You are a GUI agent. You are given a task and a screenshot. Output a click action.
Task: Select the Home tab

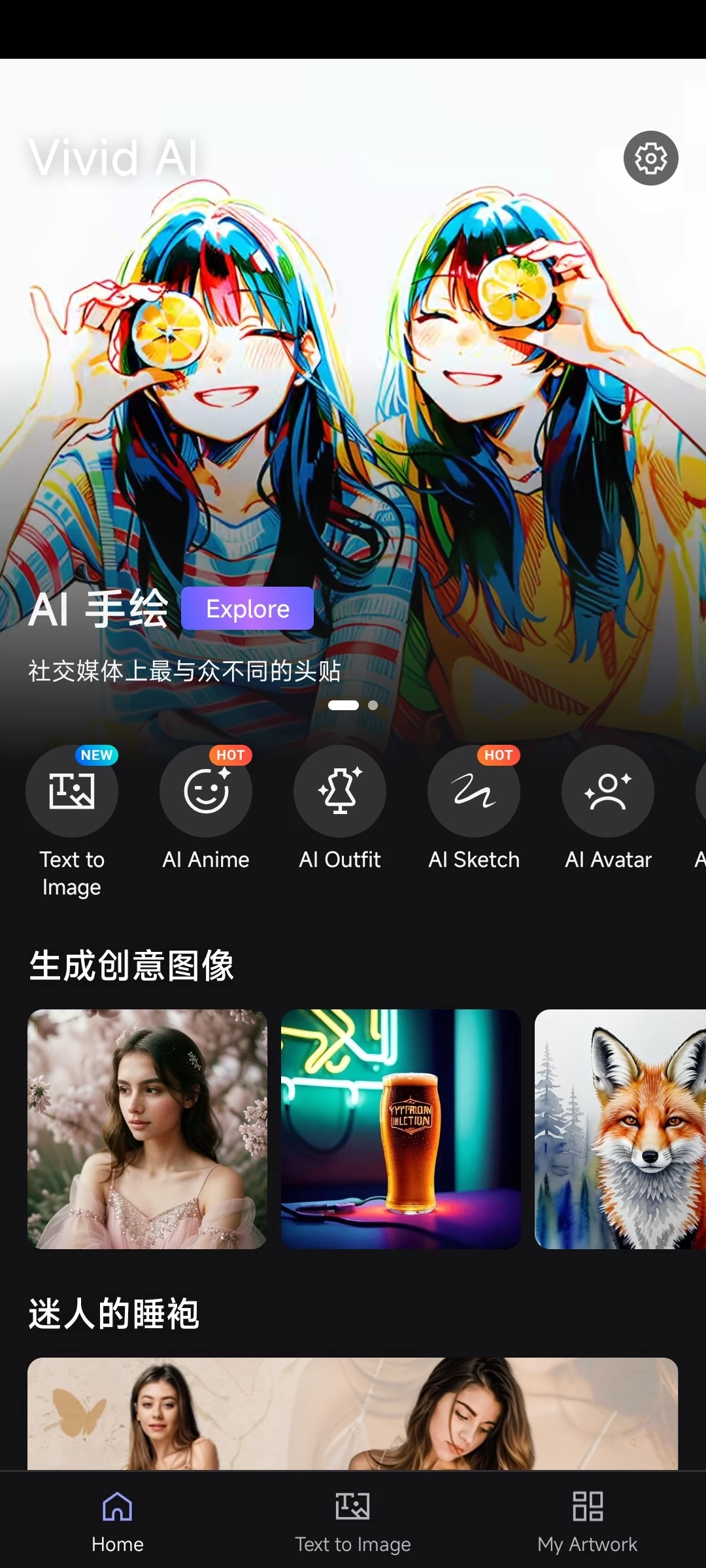(x=118, y=1521)
